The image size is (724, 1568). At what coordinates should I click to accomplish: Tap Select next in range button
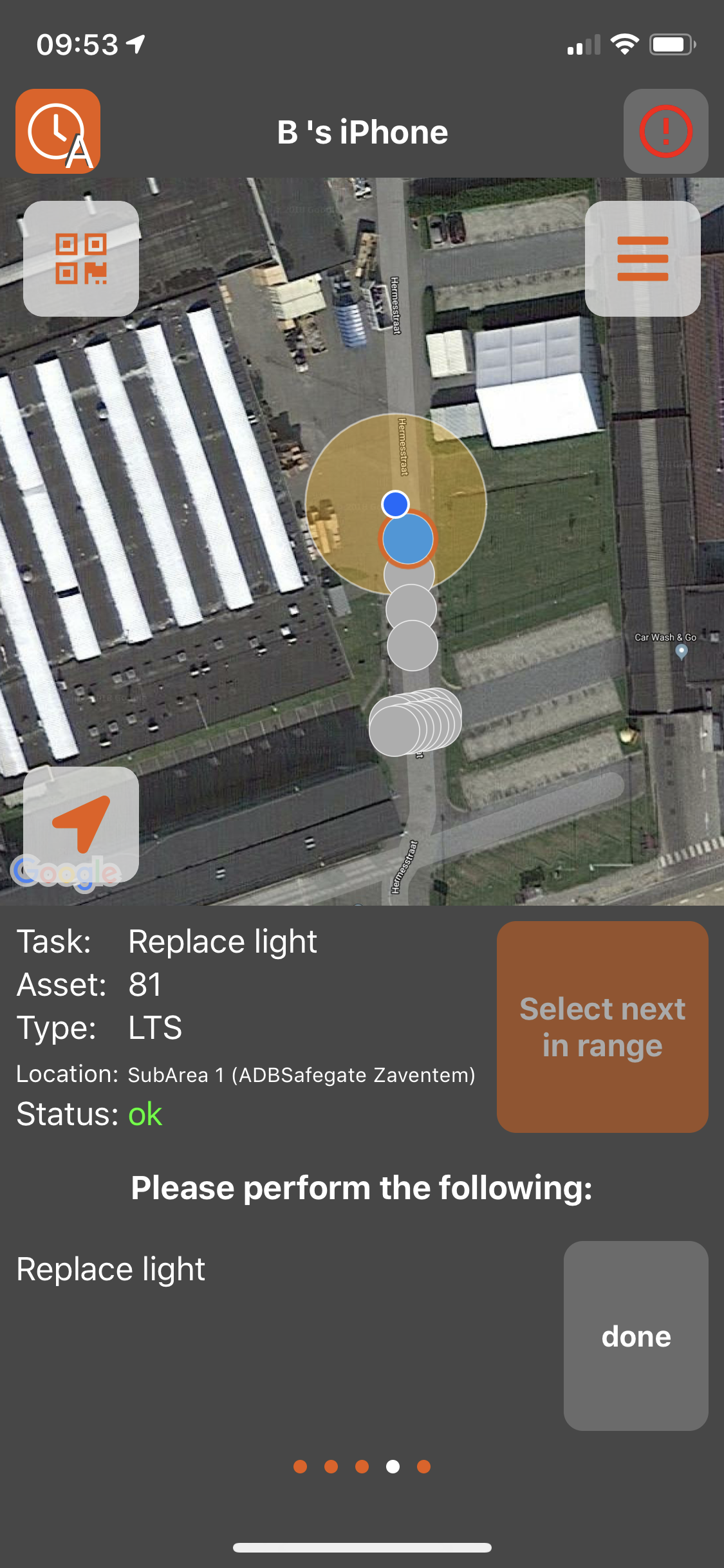coord(602,1027)
